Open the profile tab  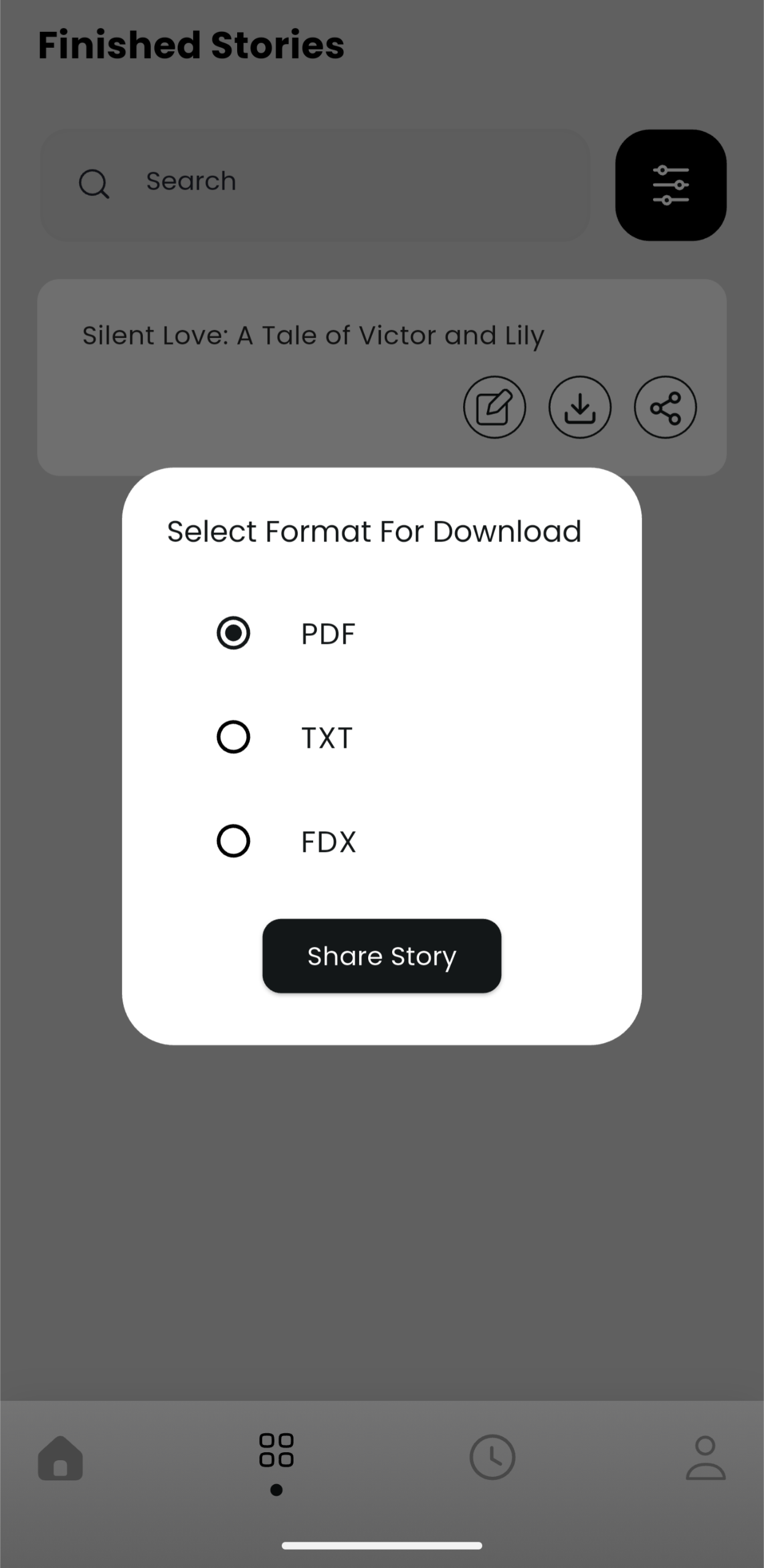point(706,1458)
